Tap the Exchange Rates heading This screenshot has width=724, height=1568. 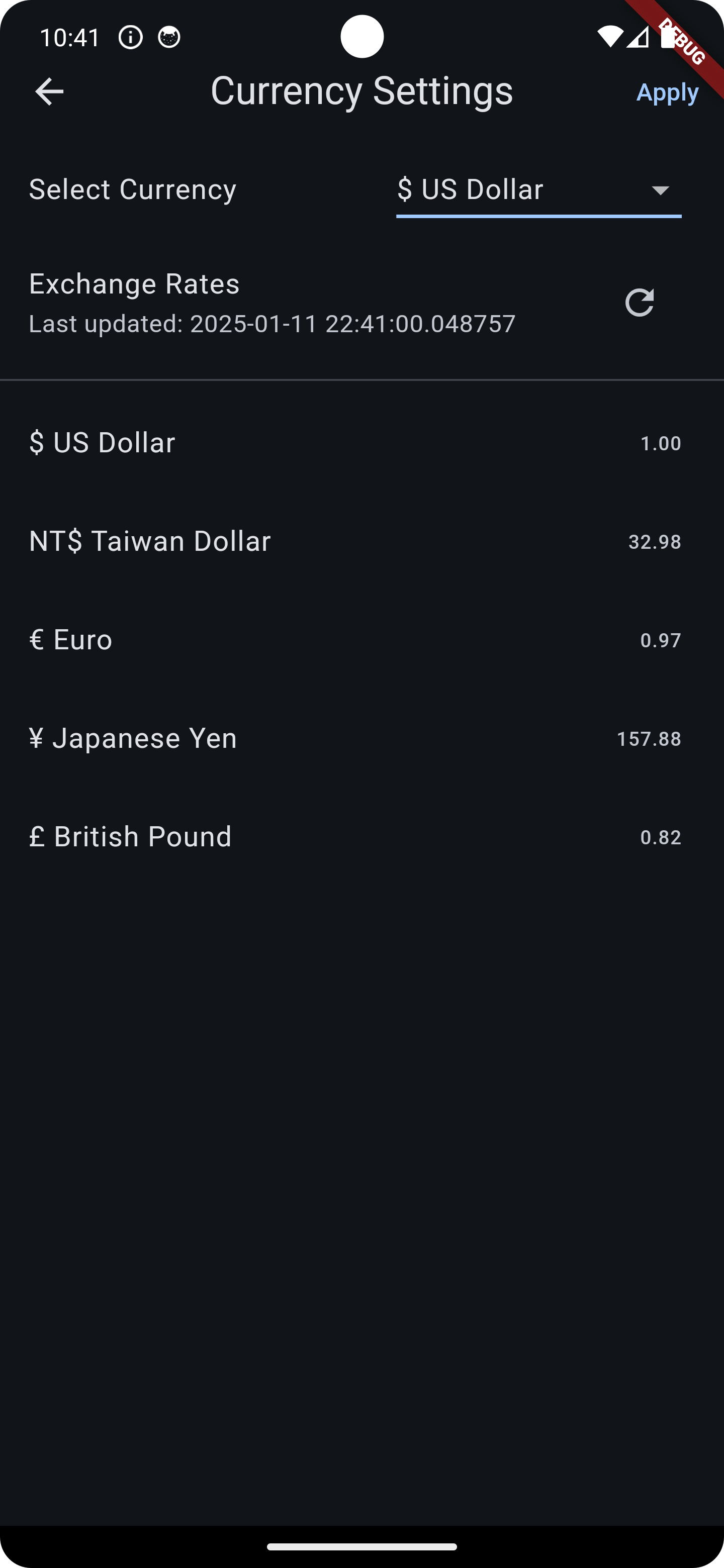[x=133, y=283]
